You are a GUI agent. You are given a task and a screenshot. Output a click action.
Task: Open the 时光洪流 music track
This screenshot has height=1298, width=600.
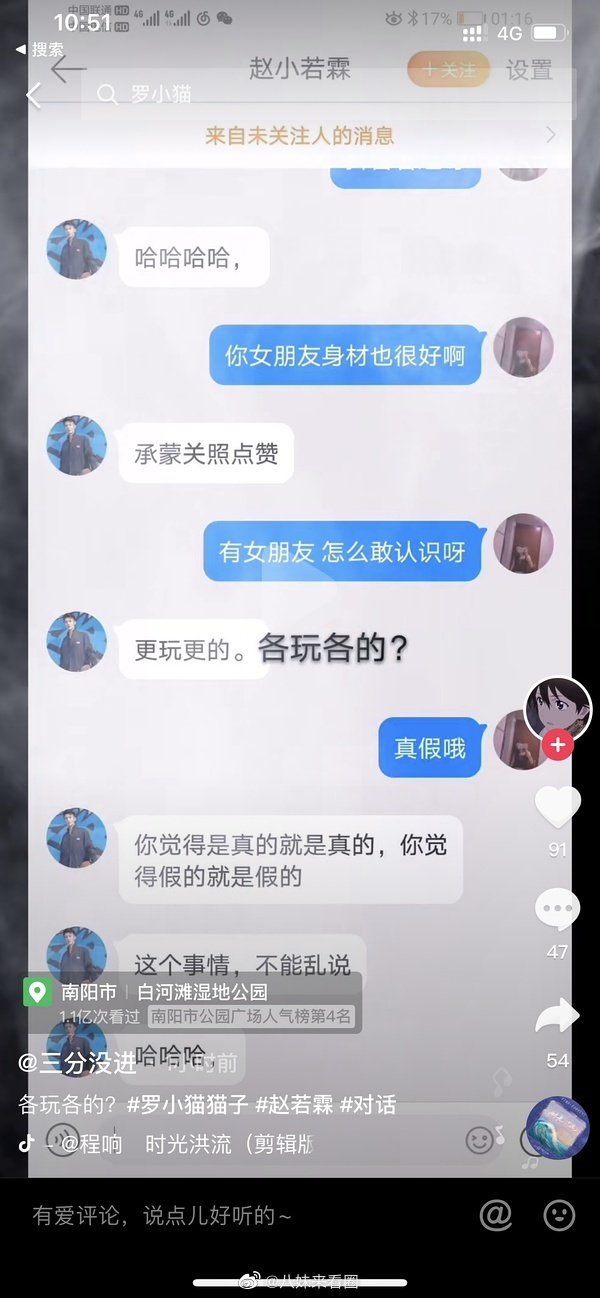230,1144
